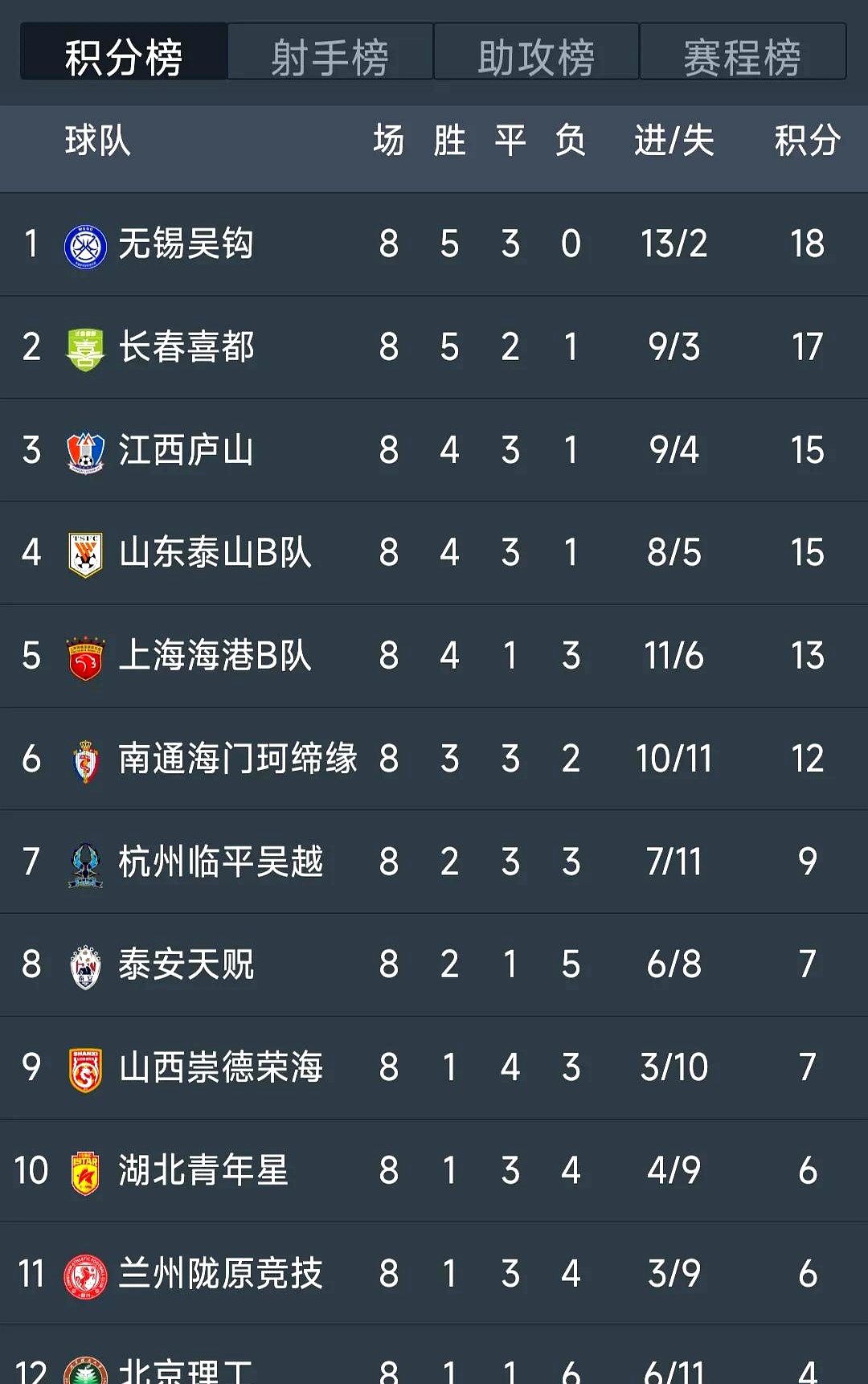Viewport: 868px width, 1384px height.
Task: Click the 山东泰山B队 logo
Action: point(84,553)
